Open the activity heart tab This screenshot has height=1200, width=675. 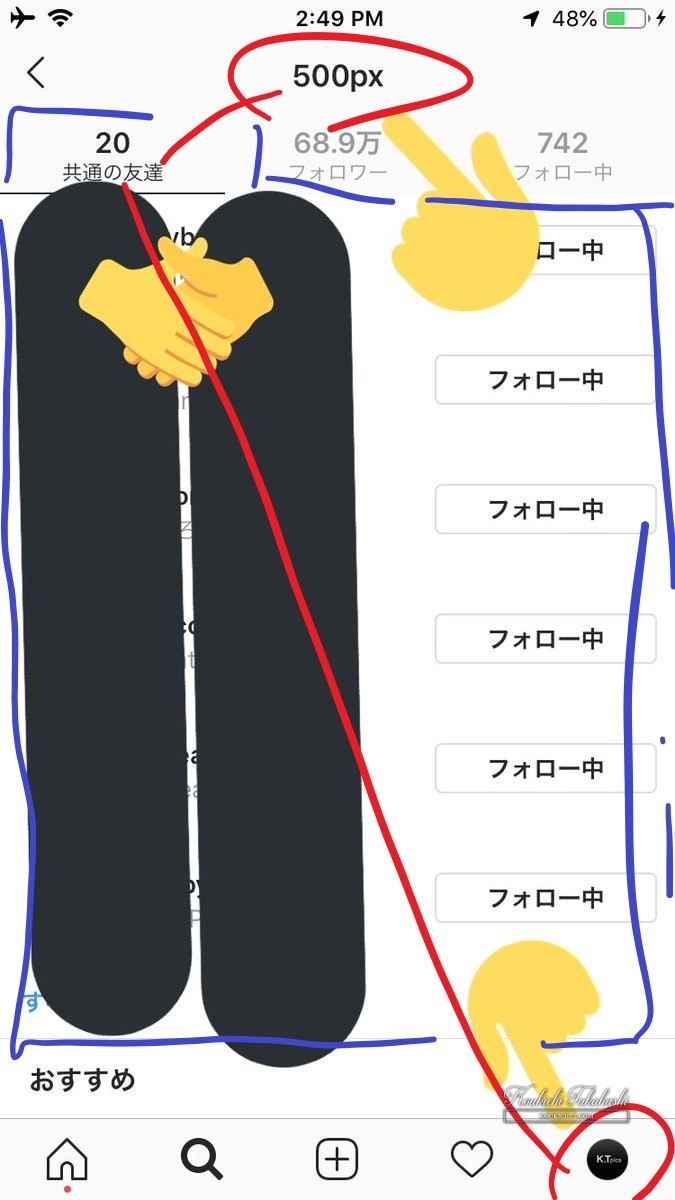(x=472, y=1159)
